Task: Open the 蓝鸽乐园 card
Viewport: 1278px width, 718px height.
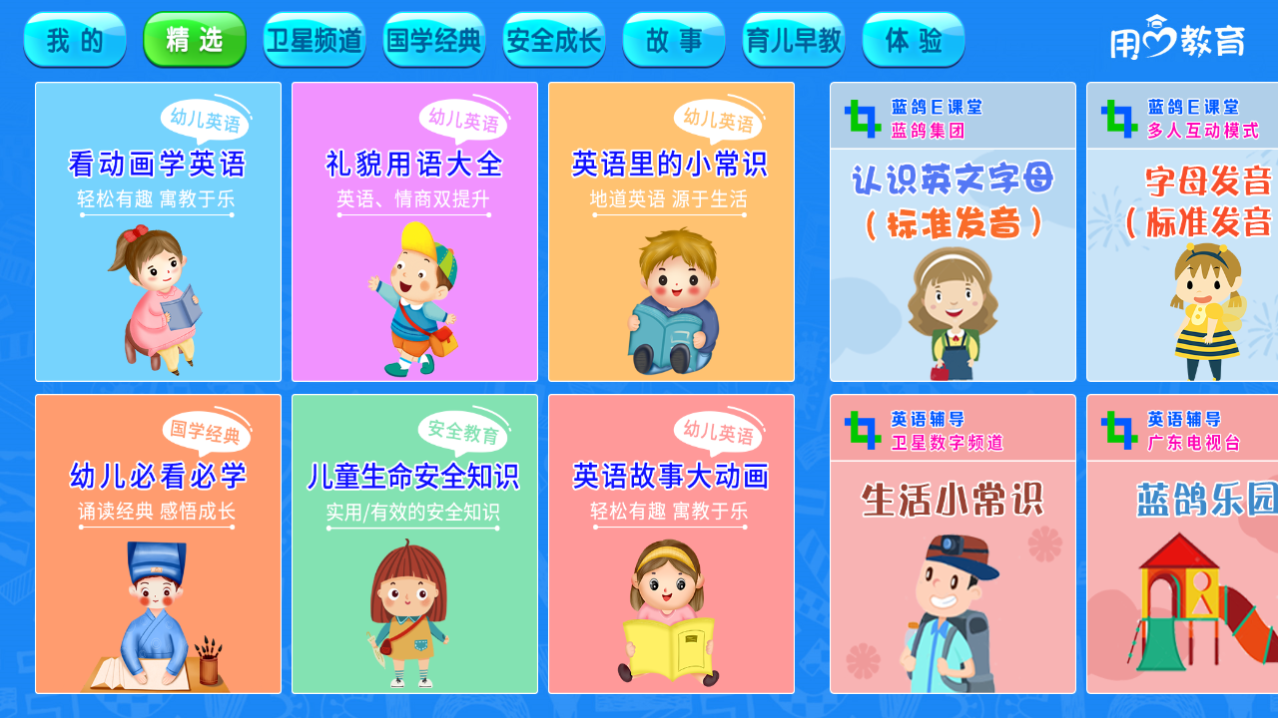Action: click(1182, 544)
